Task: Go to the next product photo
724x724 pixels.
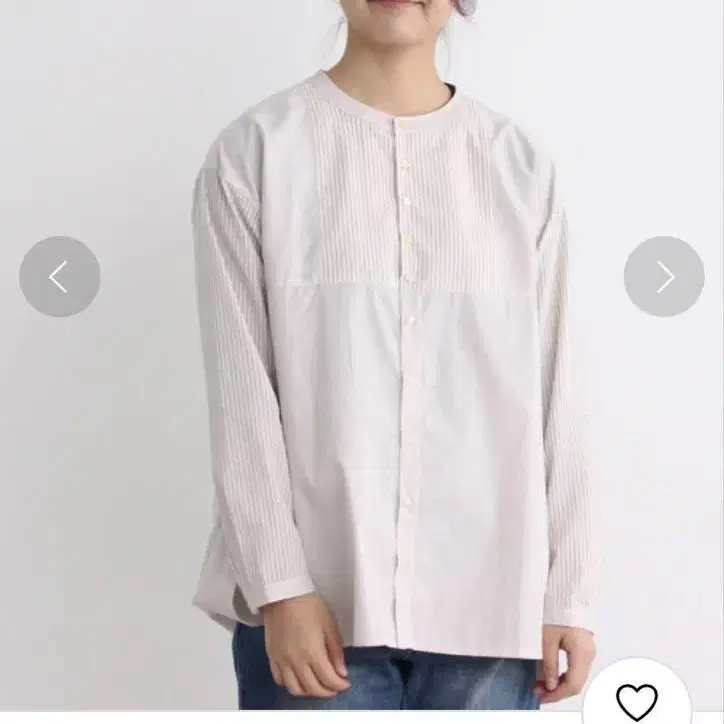Action: (664, 277)
